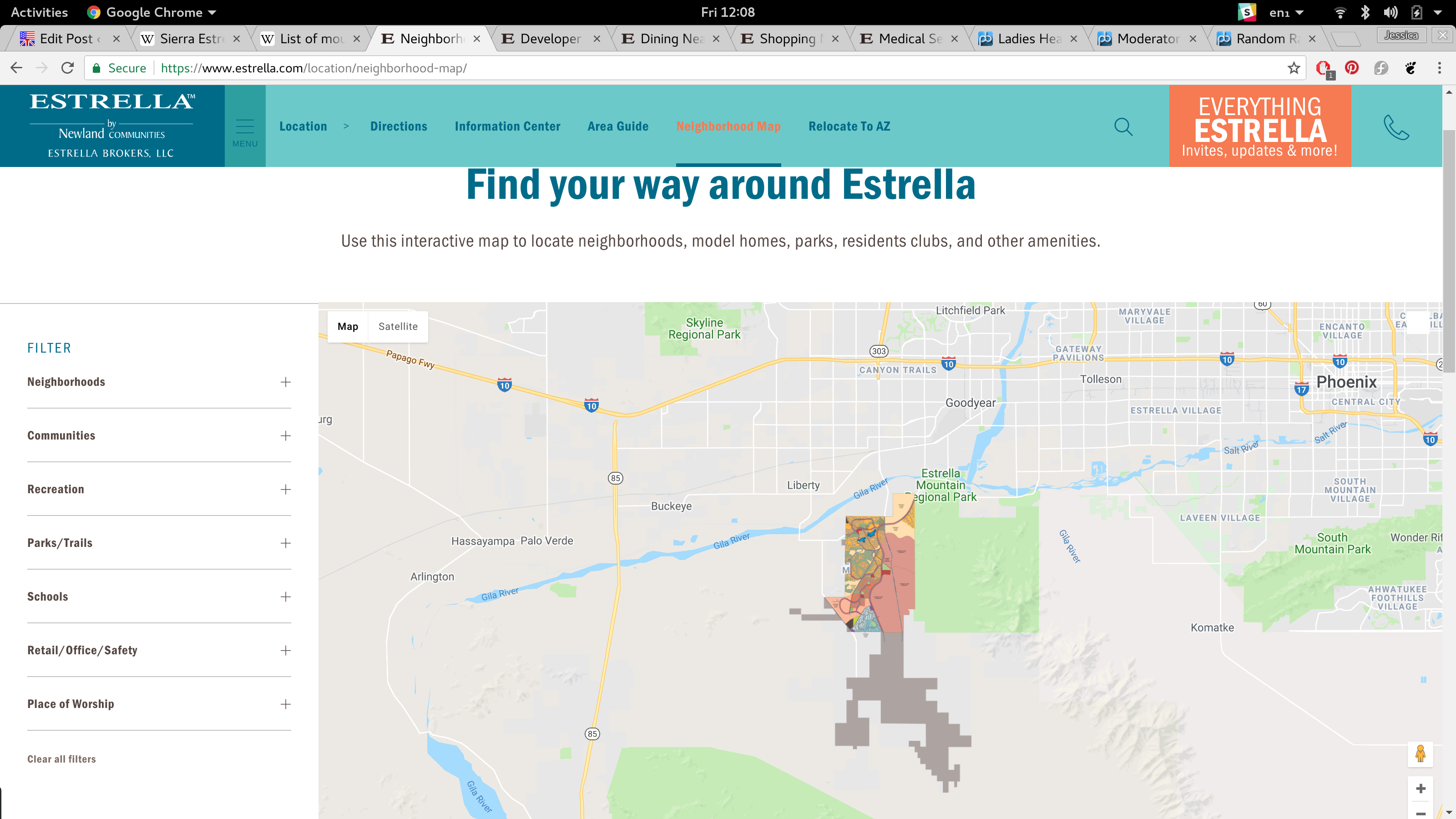Image resolution: width=1456 pixels, height=819 pixels.
Task: Expand the Recreation filter
Action: pyautogui.click(x=285, y=490)
